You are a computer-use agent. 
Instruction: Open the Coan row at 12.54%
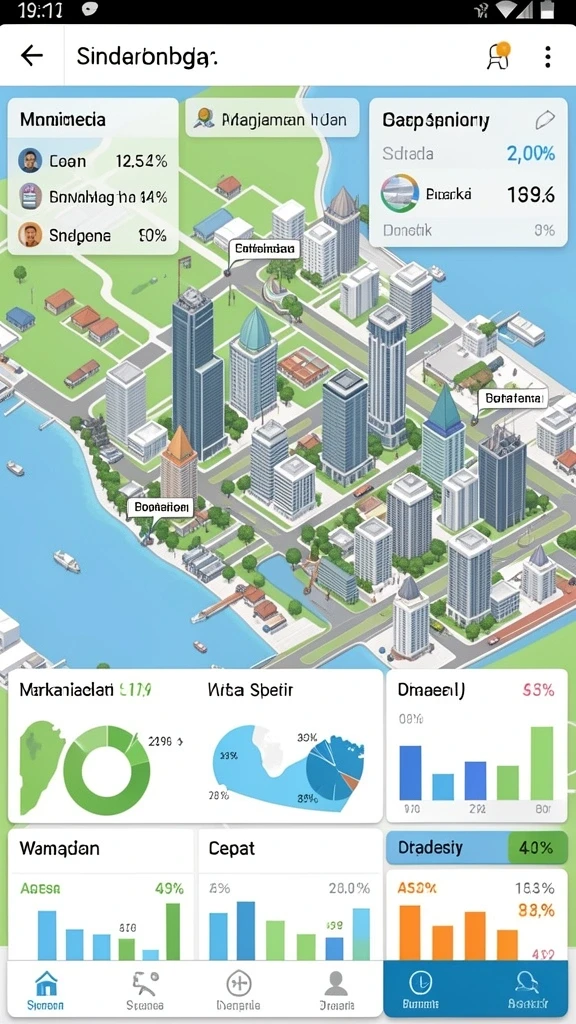point(93,161)
